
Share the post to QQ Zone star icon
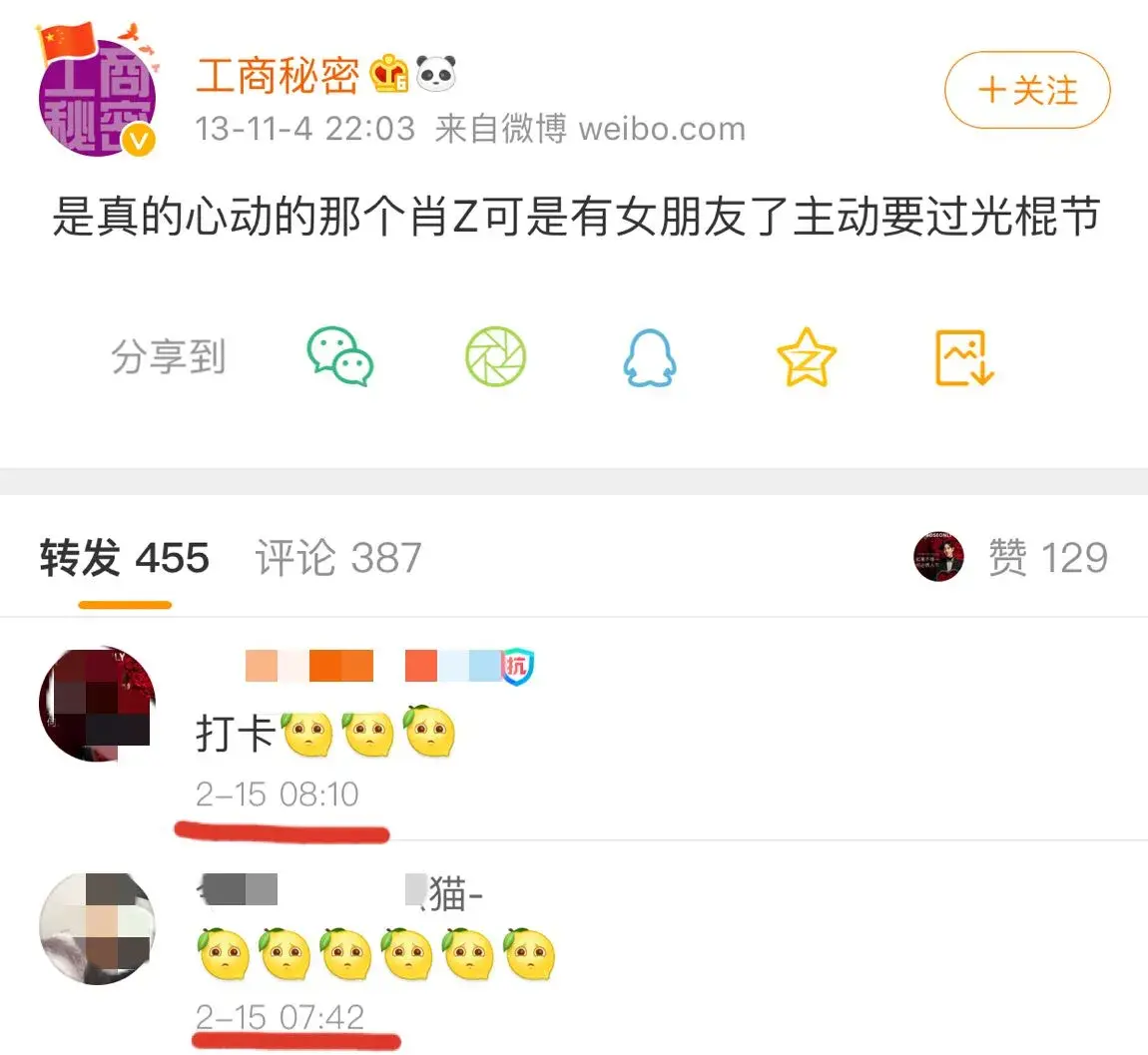pyautogui.click(x=806, y=357)
